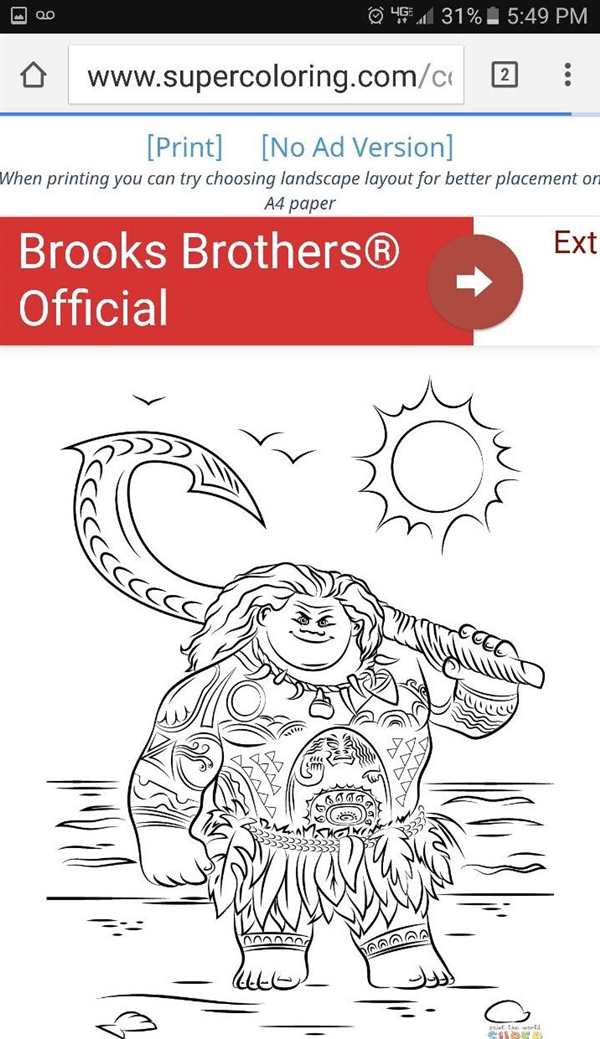Viewport: 600px width, 1039px height.
Task: Tap the Print link
Action: pos(184,148)
